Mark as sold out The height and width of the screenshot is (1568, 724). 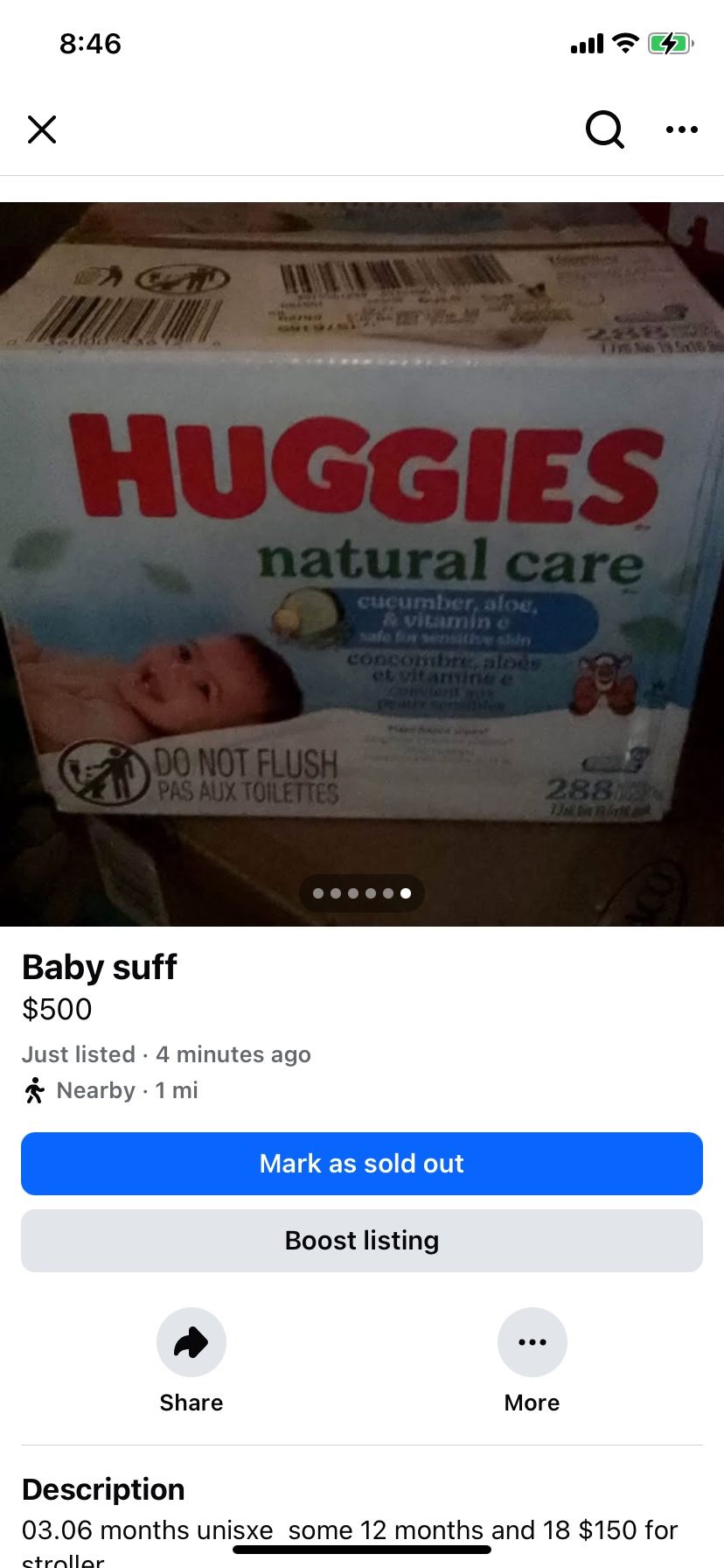pyautogui.click(x=362, y=1164)
